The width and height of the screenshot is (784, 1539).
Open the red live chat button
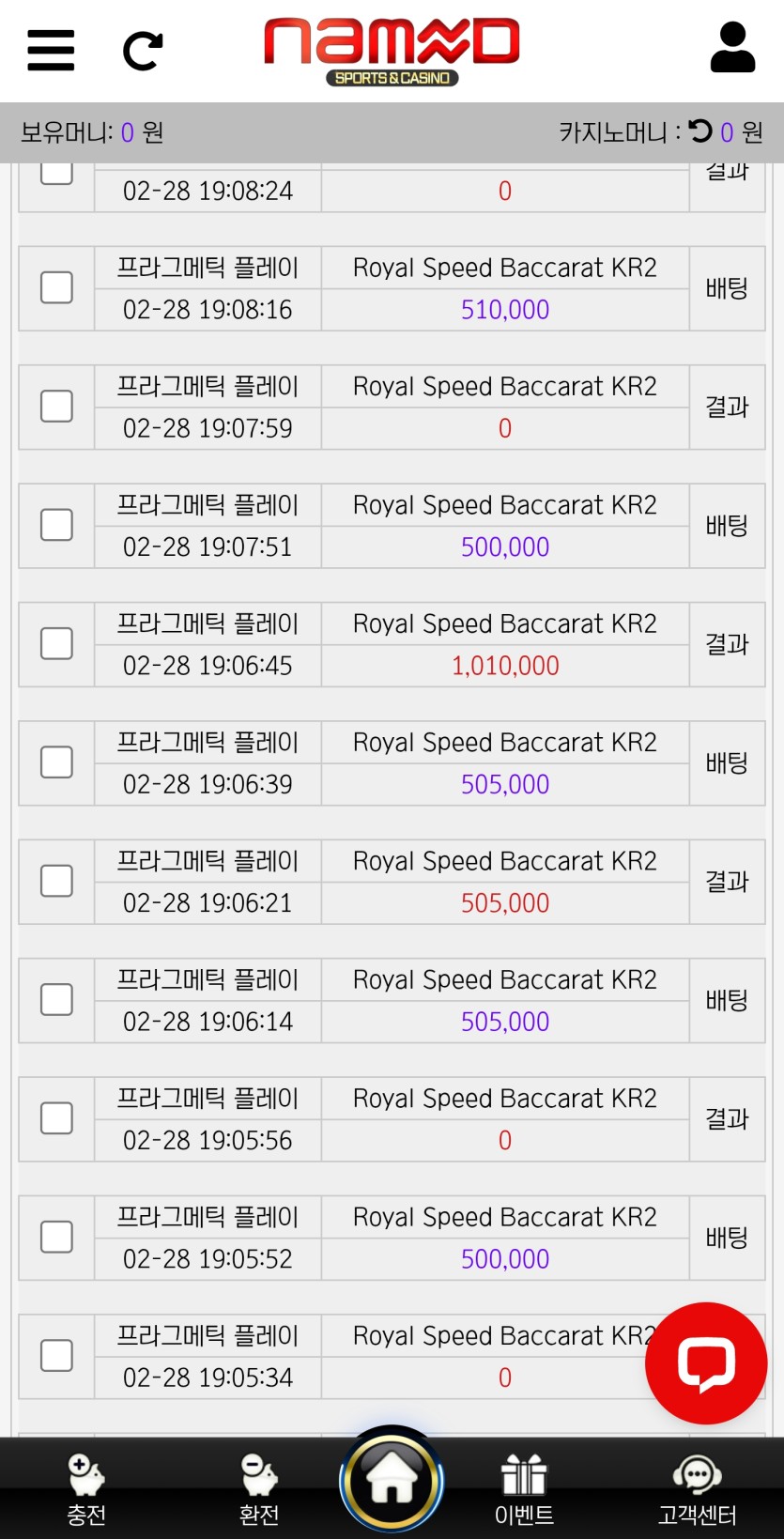pos(706,1362)
